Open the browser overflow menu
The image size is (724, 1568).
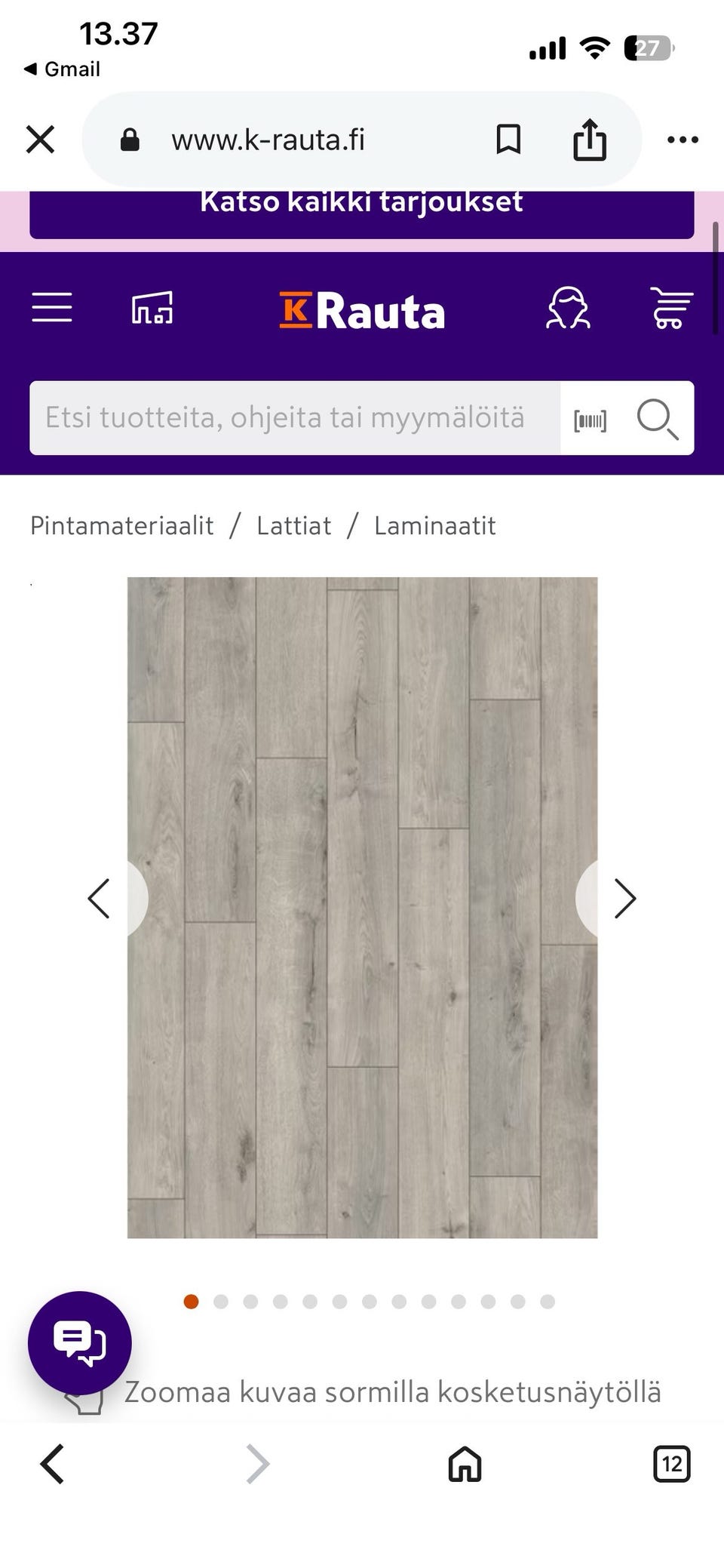[683, 140]
